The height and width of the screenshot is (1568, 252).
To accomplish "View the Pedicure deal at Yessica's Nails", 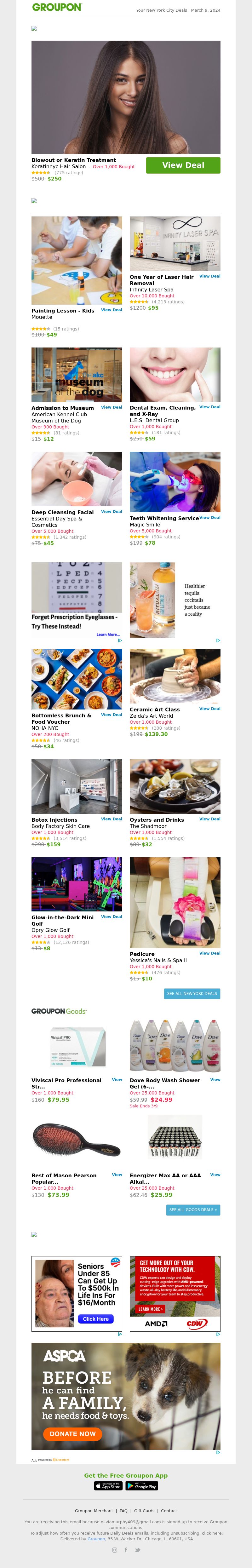I will [x=209, y=953].
